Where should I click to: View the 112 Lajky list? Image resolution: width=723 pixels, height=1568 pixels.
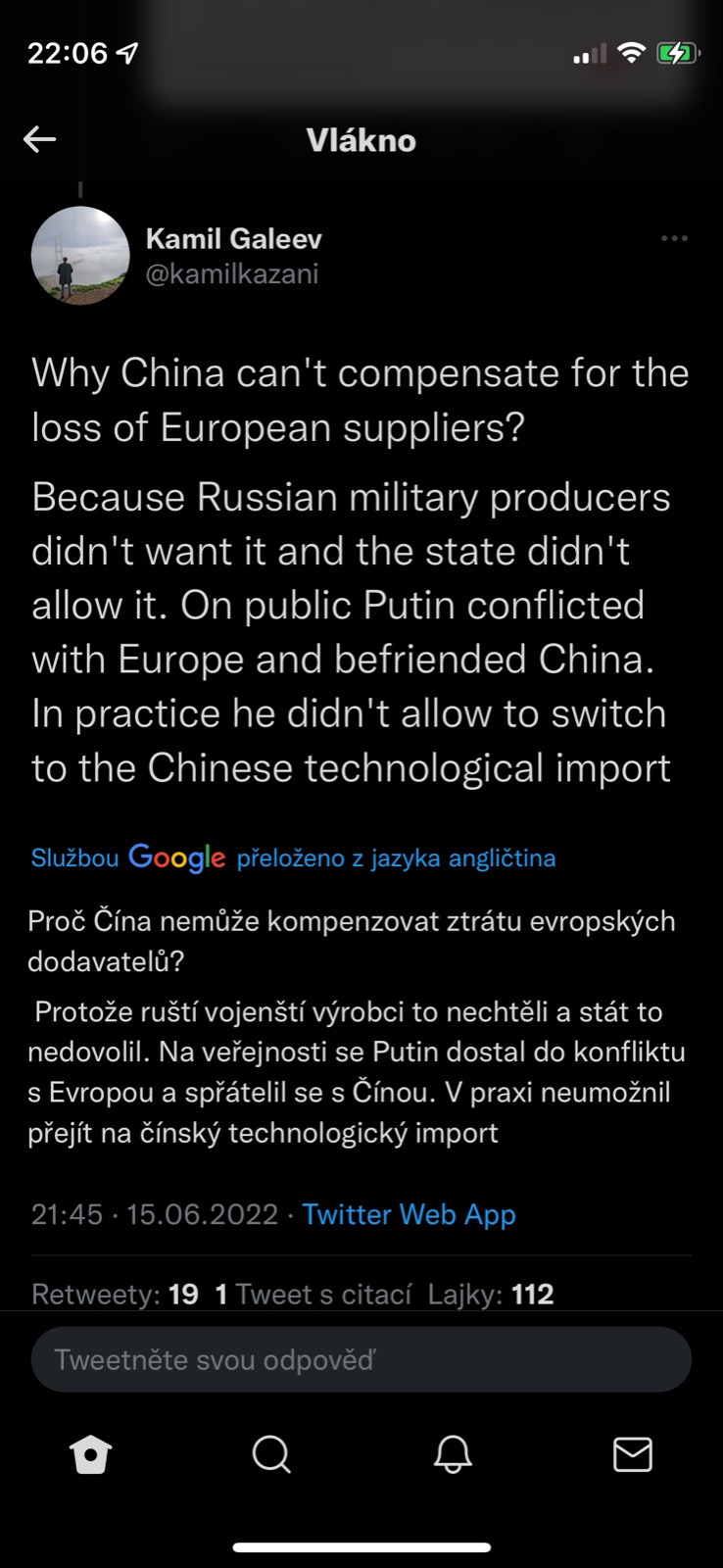[491, 1294]
